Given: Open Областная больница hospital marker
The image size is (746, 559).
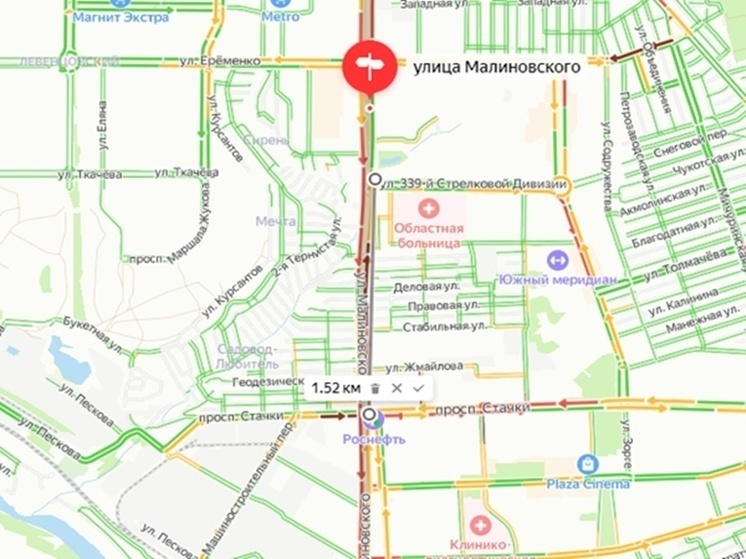Looking at the screenshot, I should [430, 209].
